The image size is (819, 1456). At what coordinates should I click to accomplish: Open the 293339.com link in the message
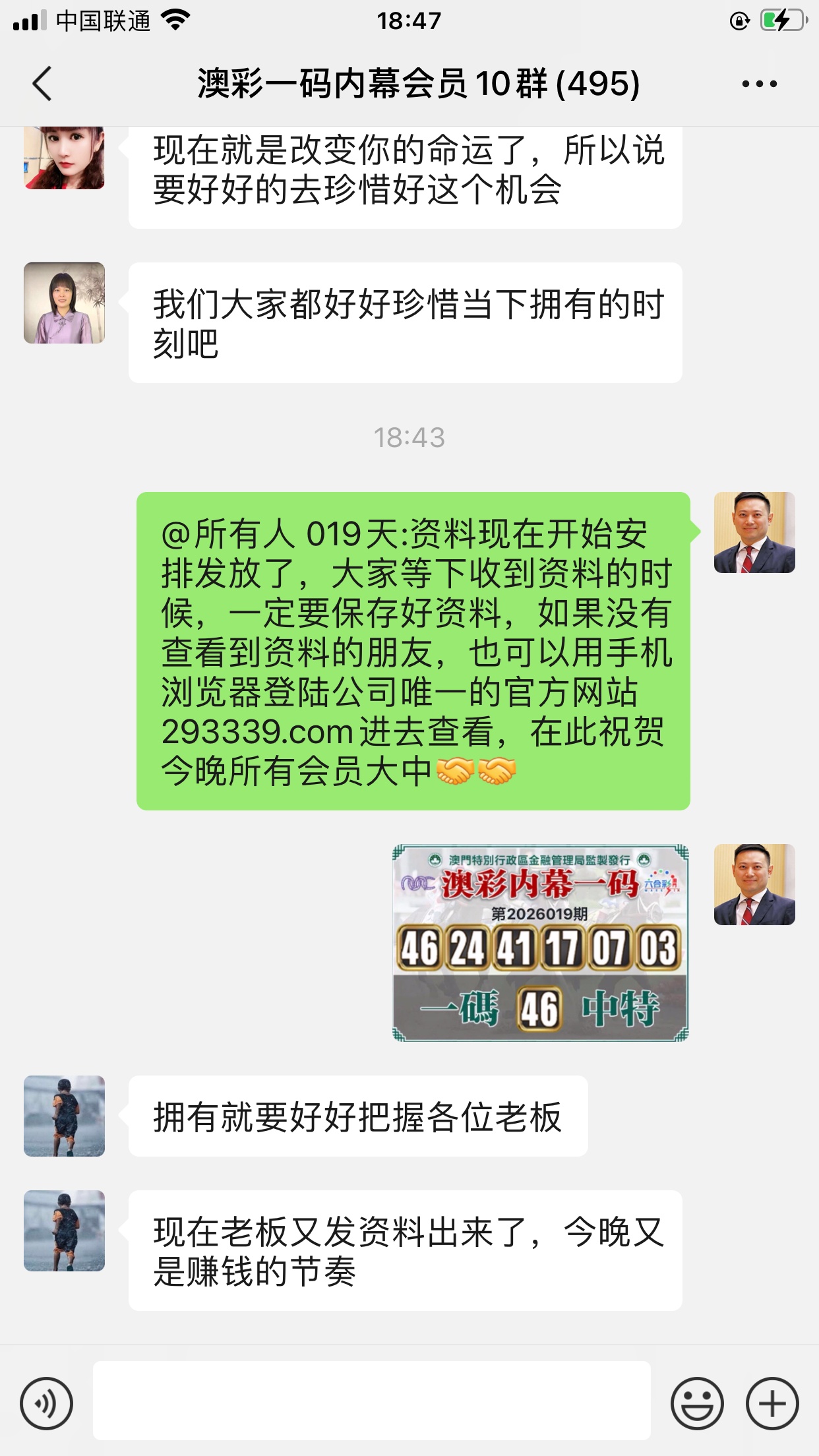257,732
